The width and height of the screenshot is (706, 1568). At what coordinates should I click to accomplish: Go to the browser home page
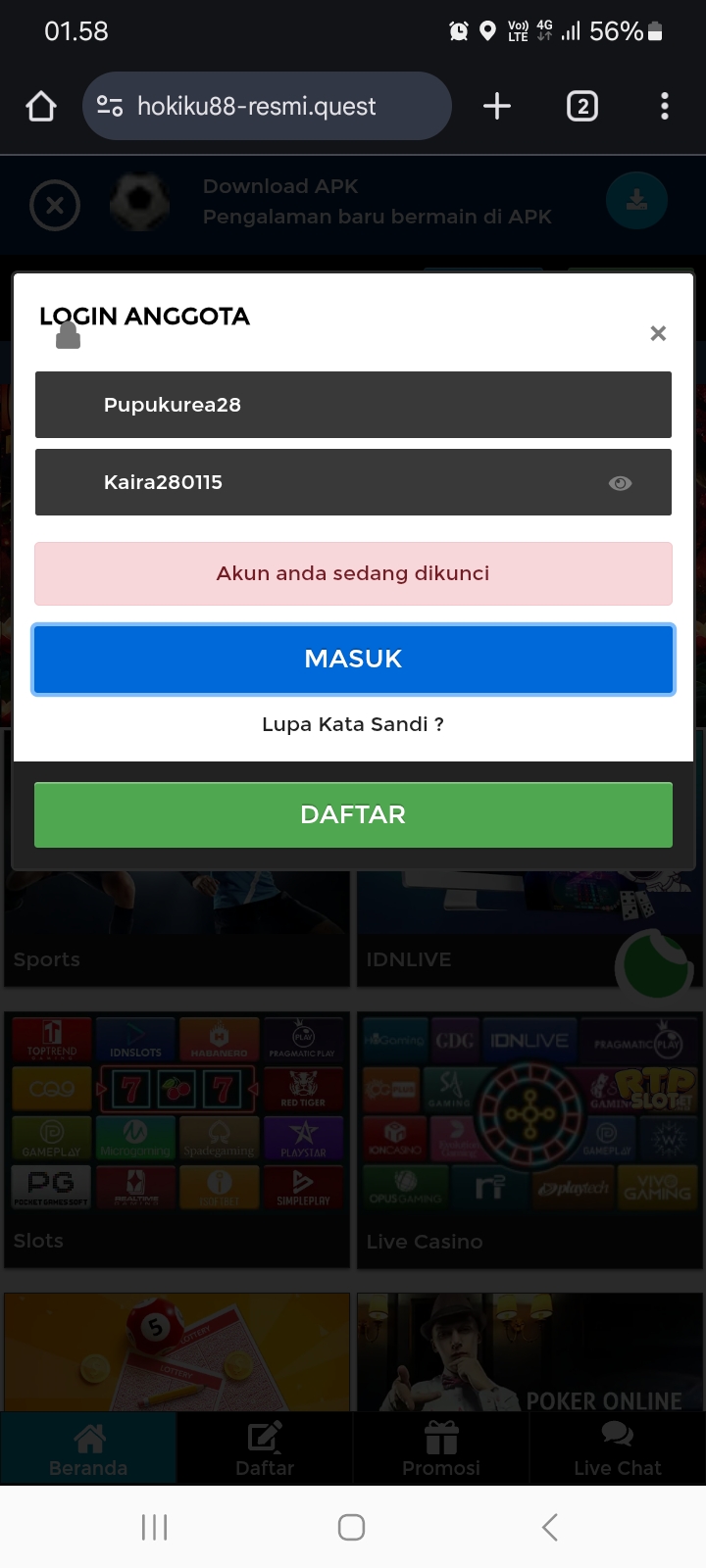click(x=41, y=106)
